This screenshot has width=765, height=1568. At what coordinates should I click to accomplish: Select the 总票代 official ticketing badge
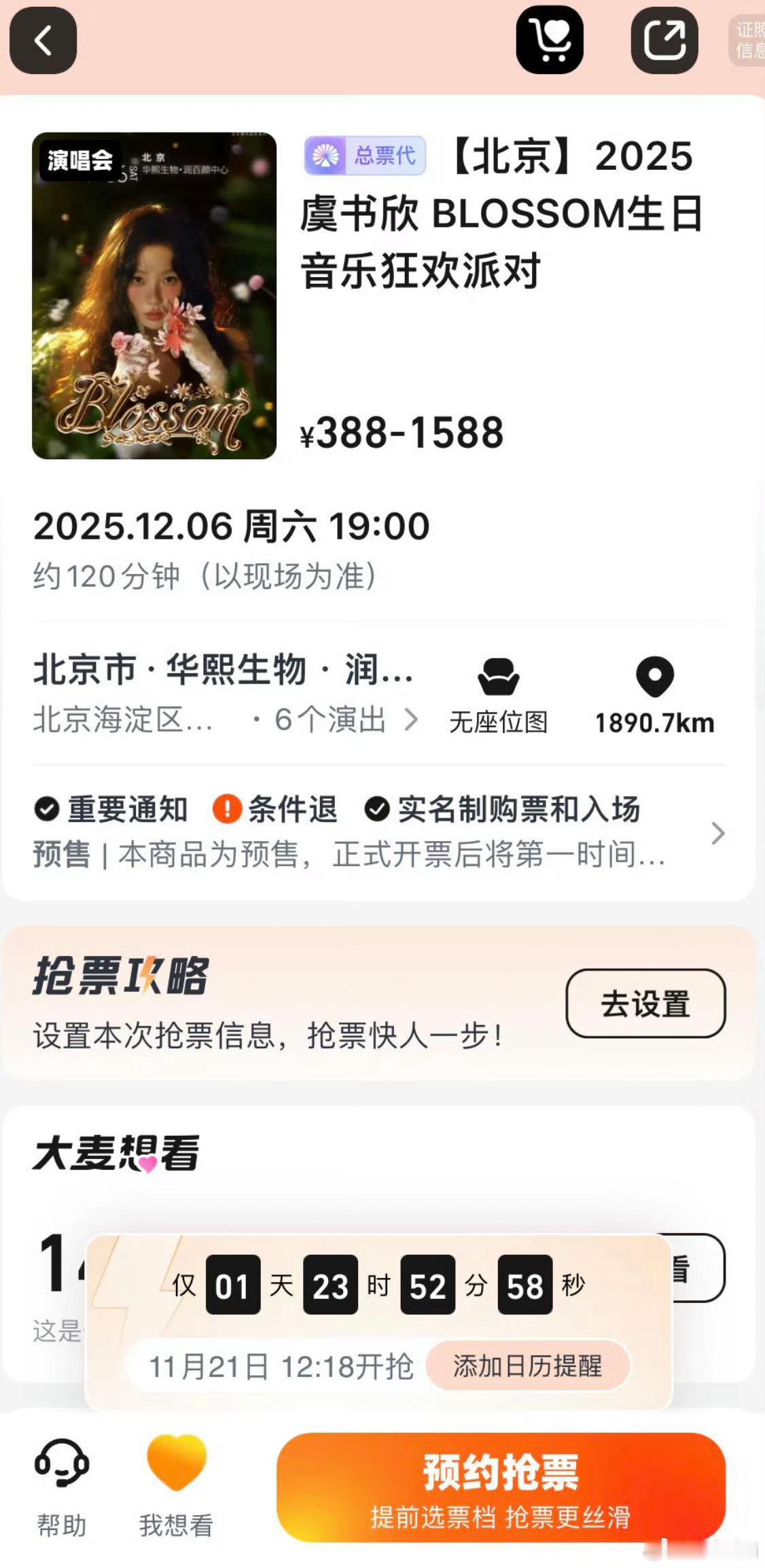(364, 157)
